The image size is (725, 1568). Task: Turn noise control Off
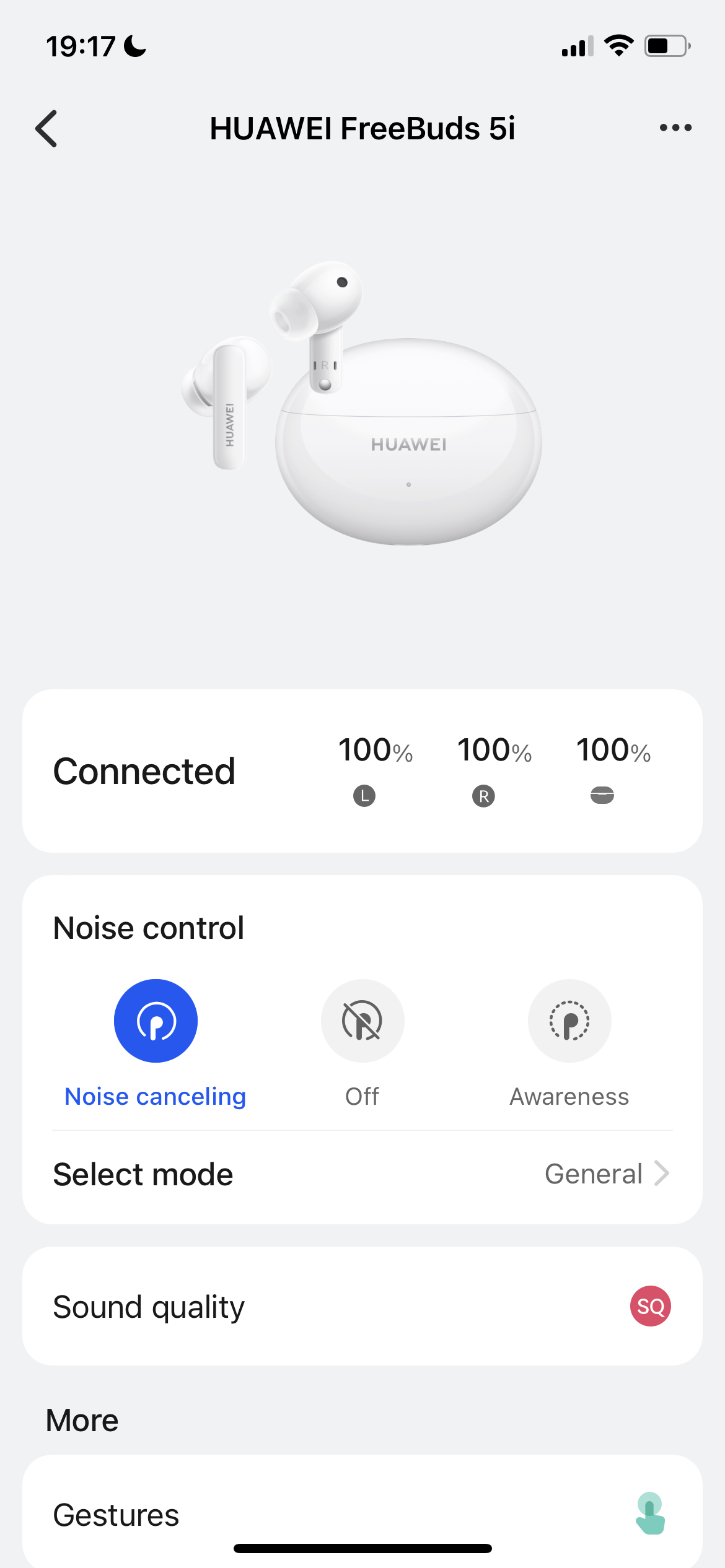(x=362, y=1021)
